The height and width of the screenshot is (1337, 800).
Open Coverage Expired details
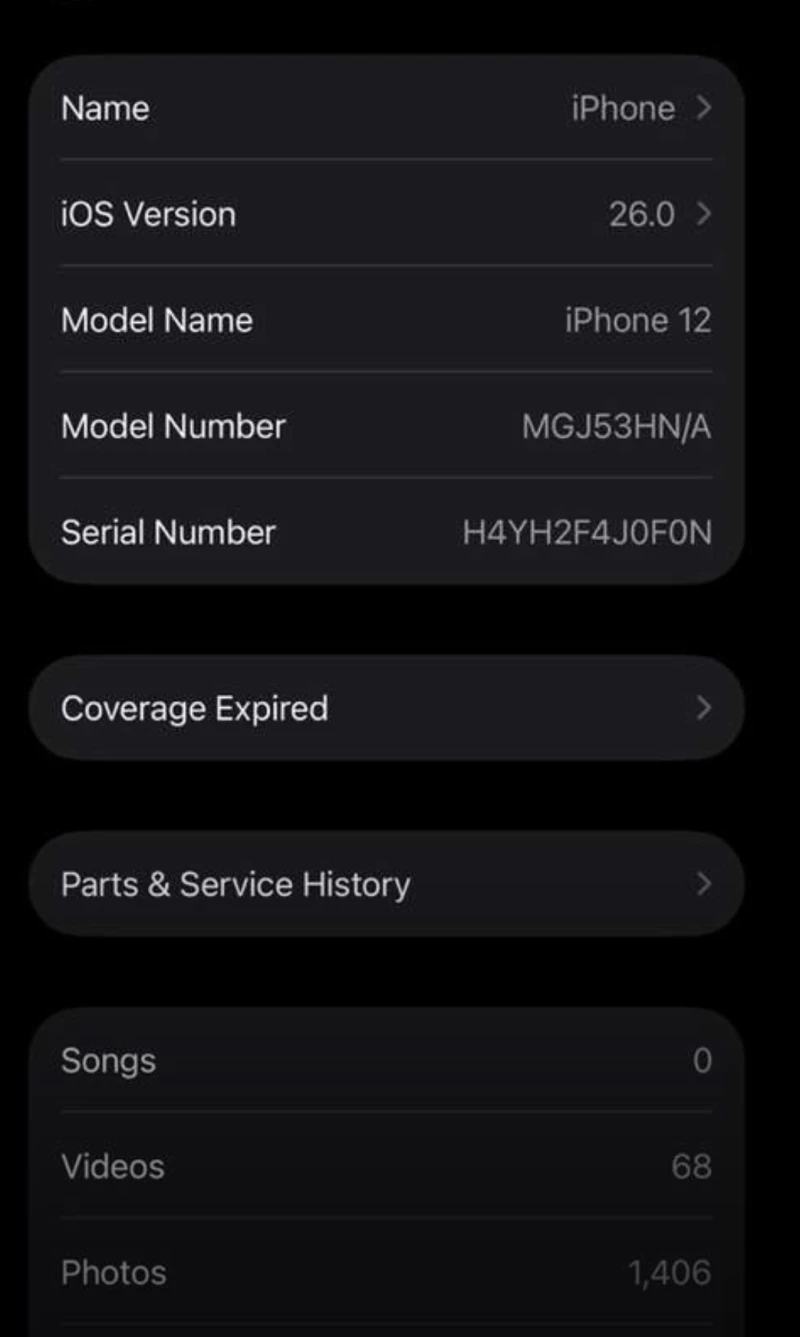pos(386,708)
